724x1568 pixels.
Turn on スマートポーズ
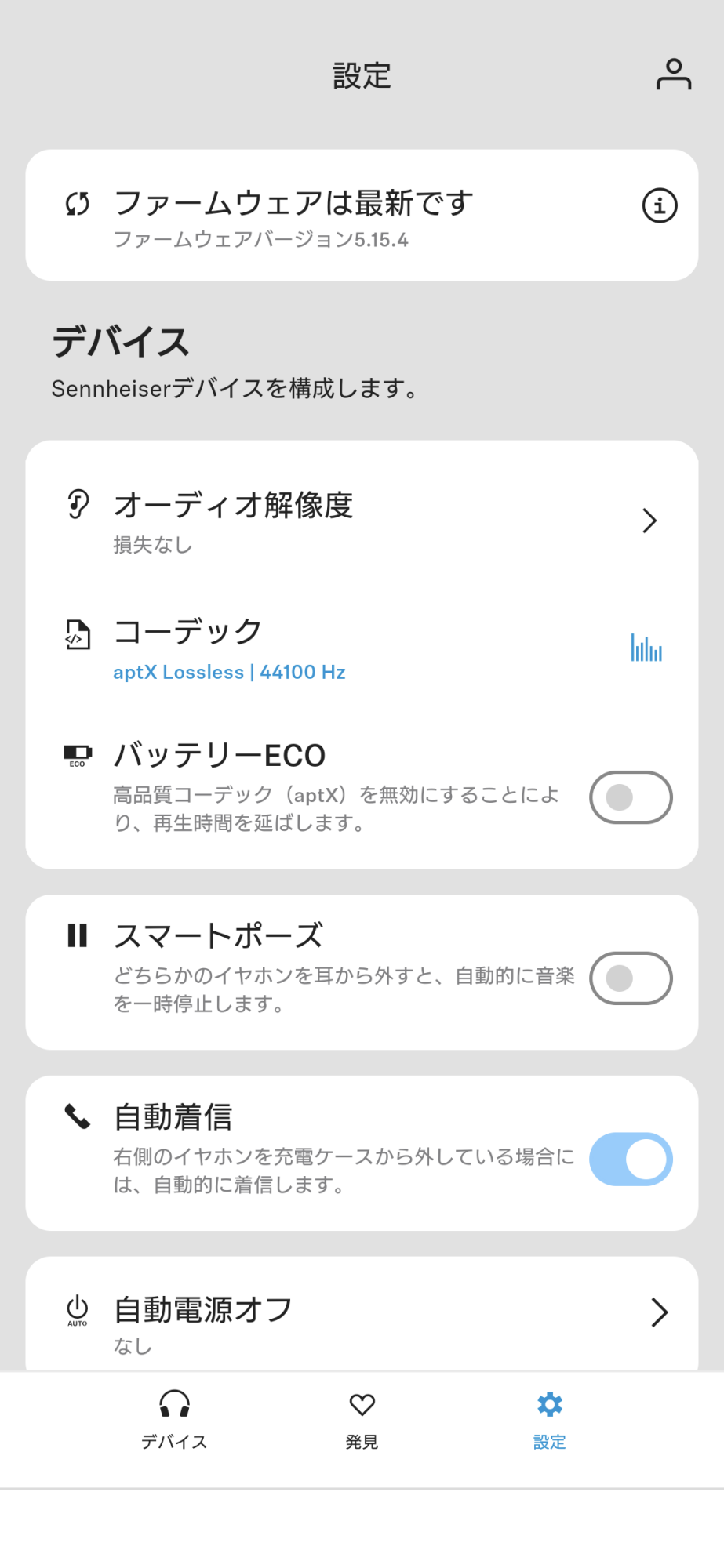(631, 978)
